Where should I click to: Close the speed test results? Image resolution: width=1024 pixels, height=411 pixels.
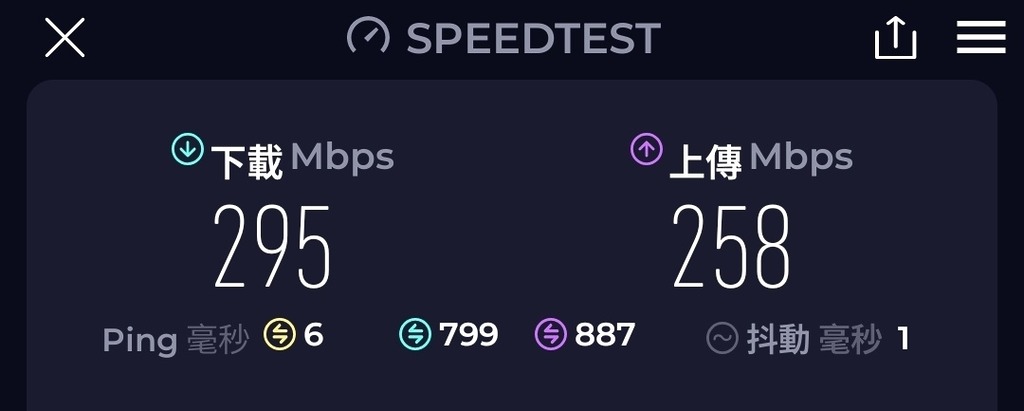click(65, 38)
